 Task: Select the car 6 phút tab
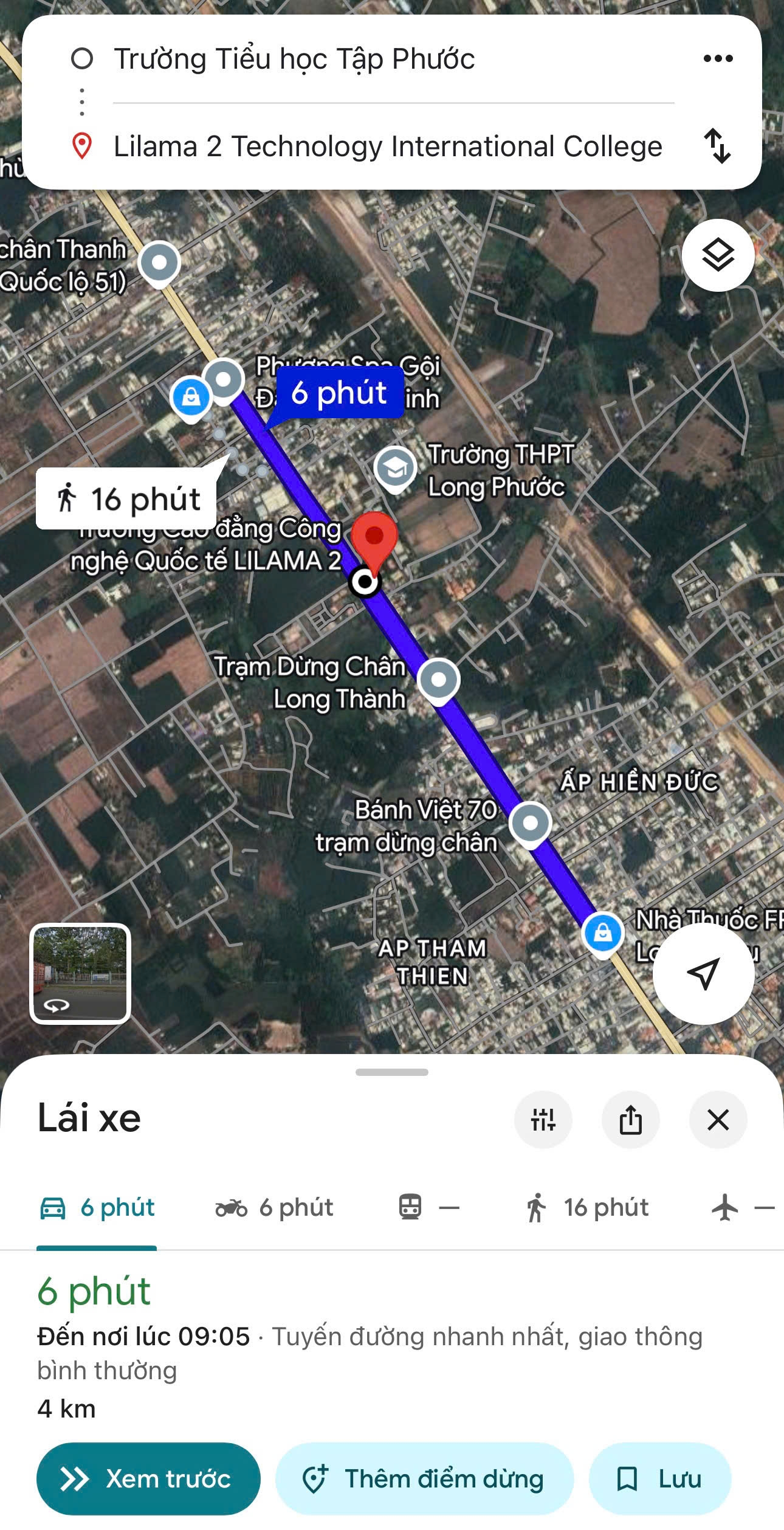click(x=97, y=1207)
